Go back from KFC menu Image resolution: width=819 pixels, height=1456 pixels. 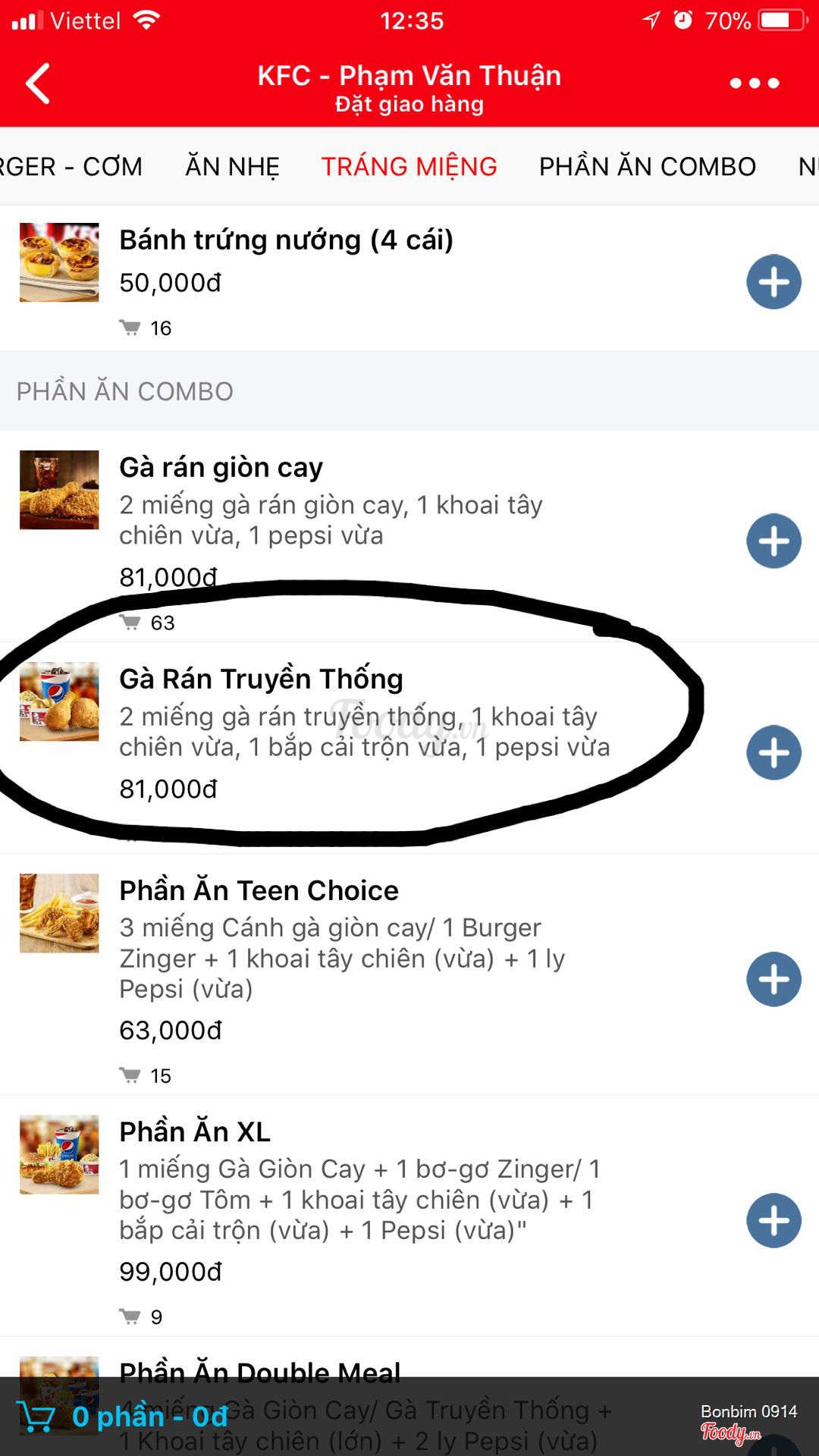click(38, 83)
